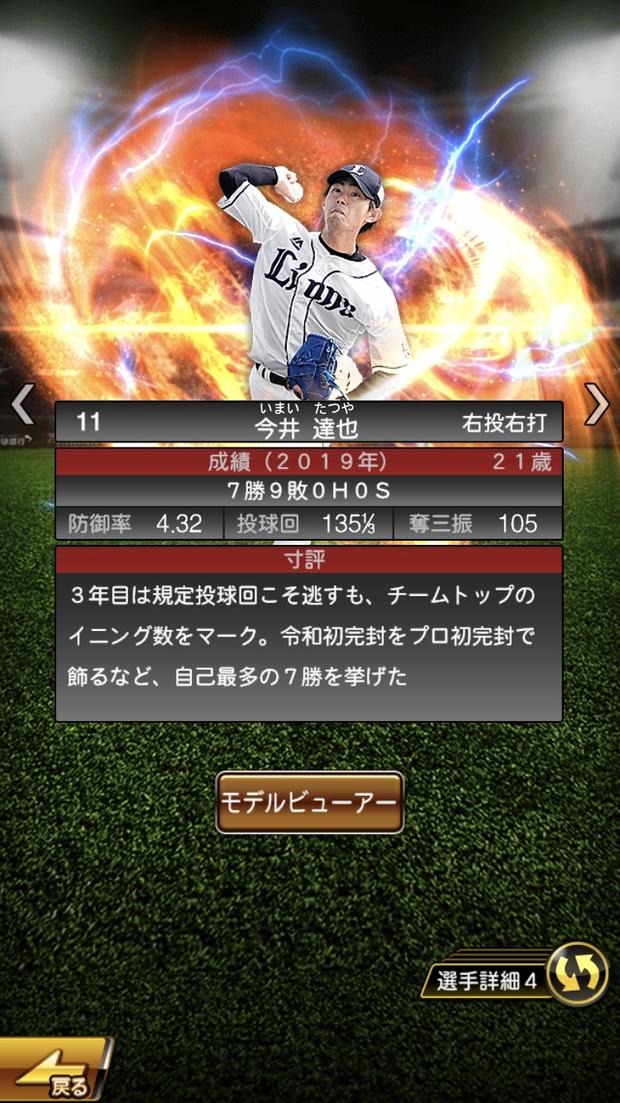Viewport: 620px width, 1103px height.
Task: Open the モデルビューアー model viewer
Action: tap(310, 802)
